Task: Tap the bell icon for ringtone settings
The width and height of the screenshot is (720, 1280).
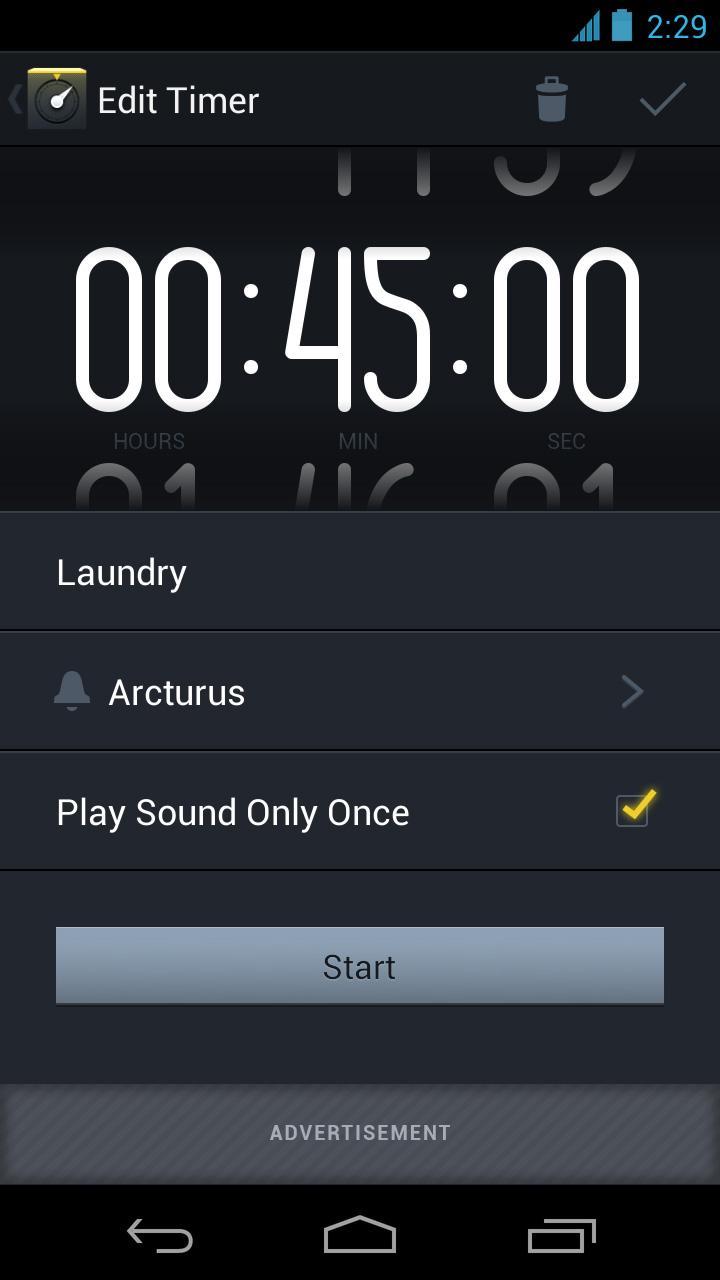Action: 71,691
